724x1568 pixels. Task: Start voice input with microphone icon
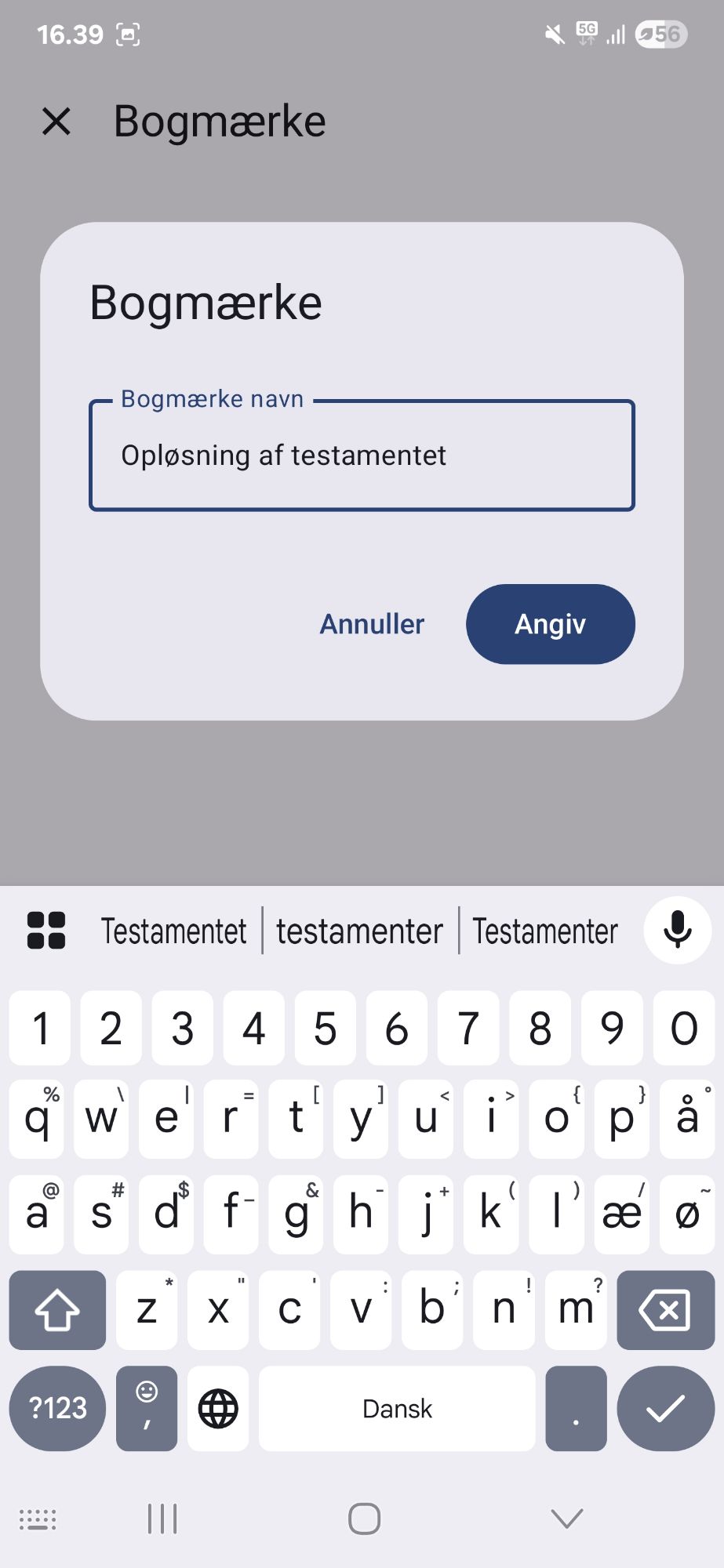pos(678,931)
